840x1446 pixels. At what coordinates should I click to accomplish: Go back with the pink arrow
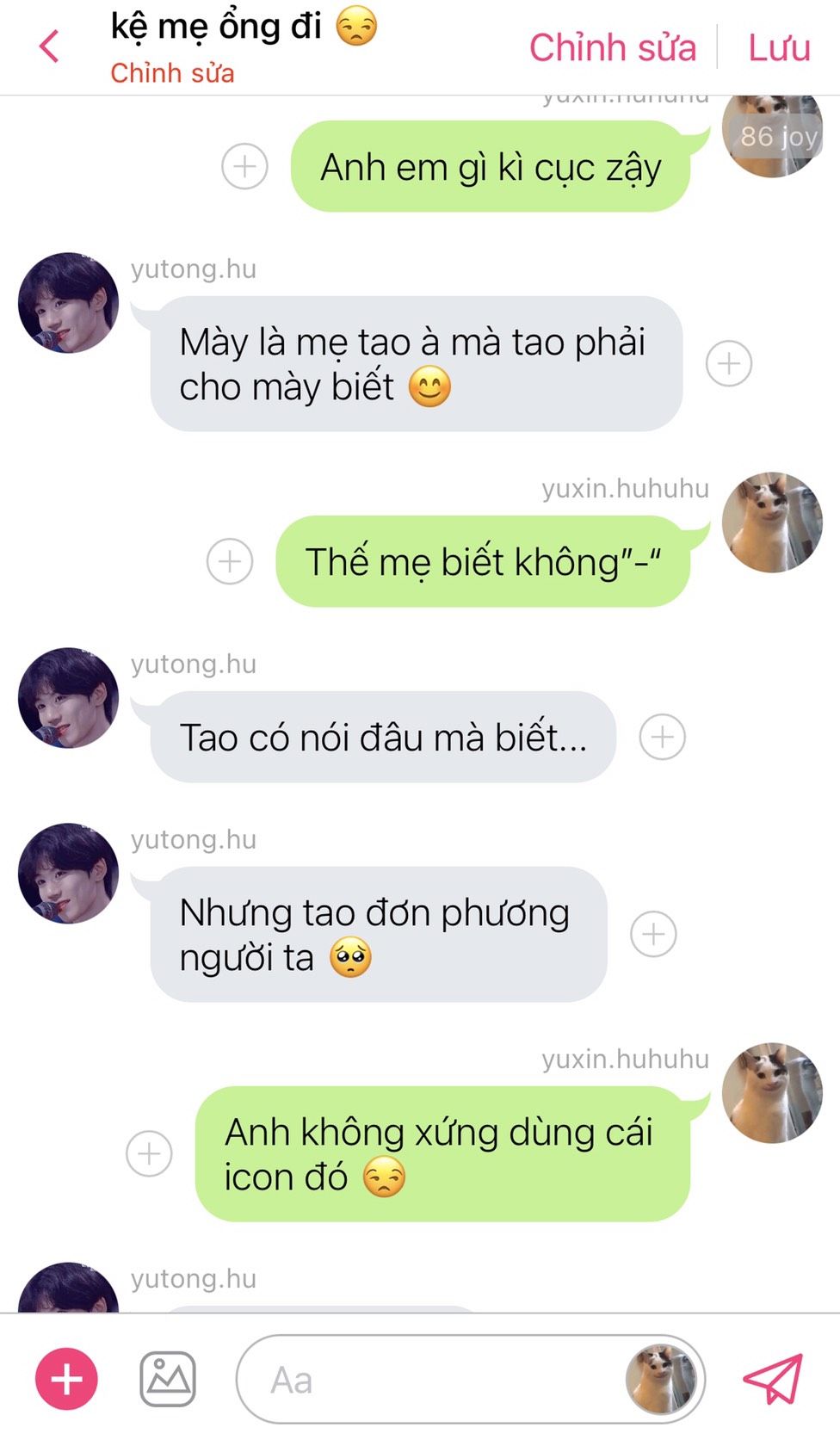[50, 46]
